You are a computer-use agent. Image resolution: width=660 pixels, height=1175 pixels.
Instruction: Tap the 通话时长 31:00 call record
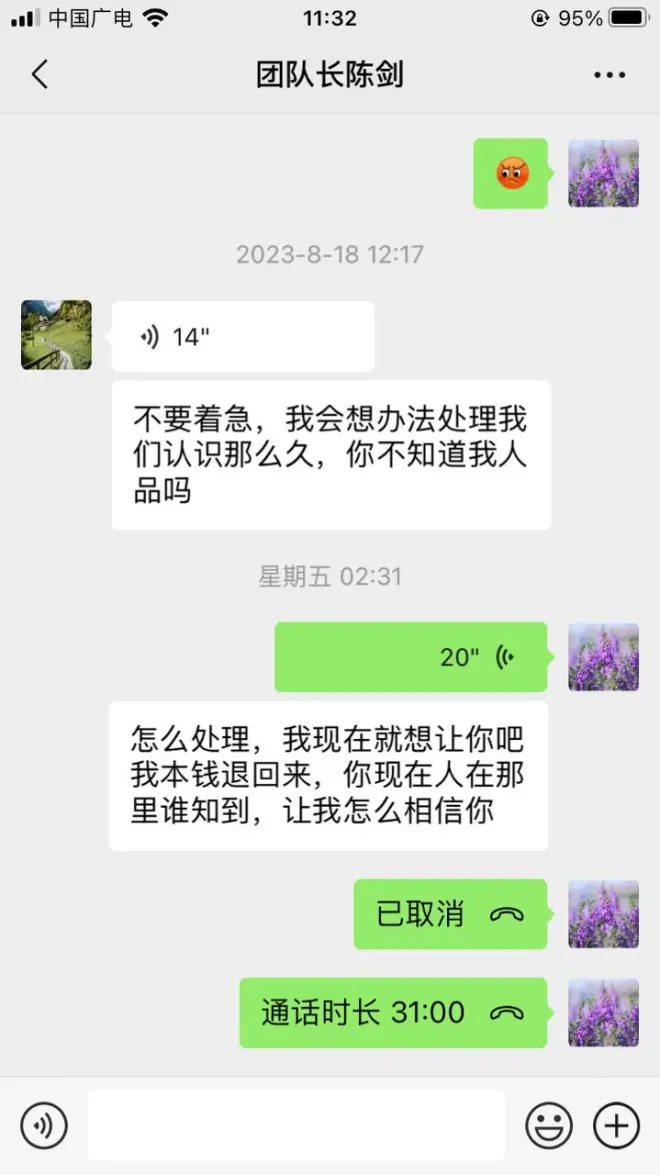[393, 1013]
